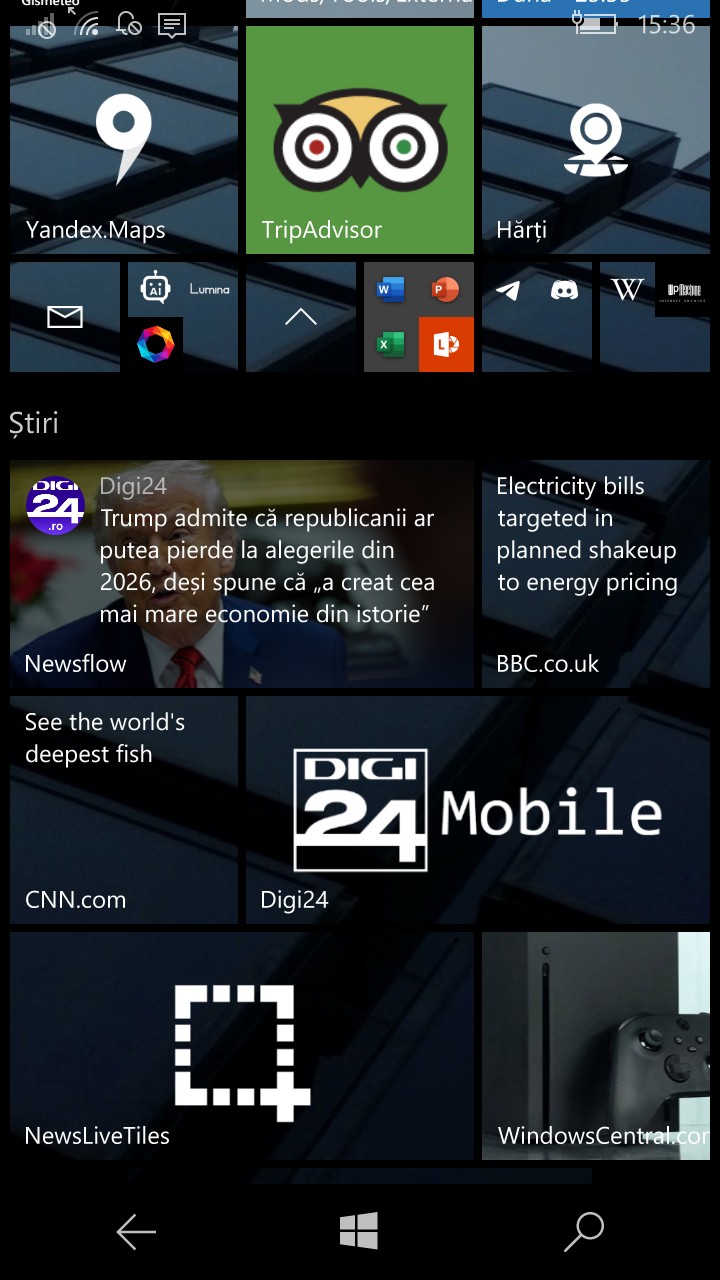Viewport: 720px width, 1280px height.
Task: Open the WindowsCentral tile
Action: pos(596,1046)
